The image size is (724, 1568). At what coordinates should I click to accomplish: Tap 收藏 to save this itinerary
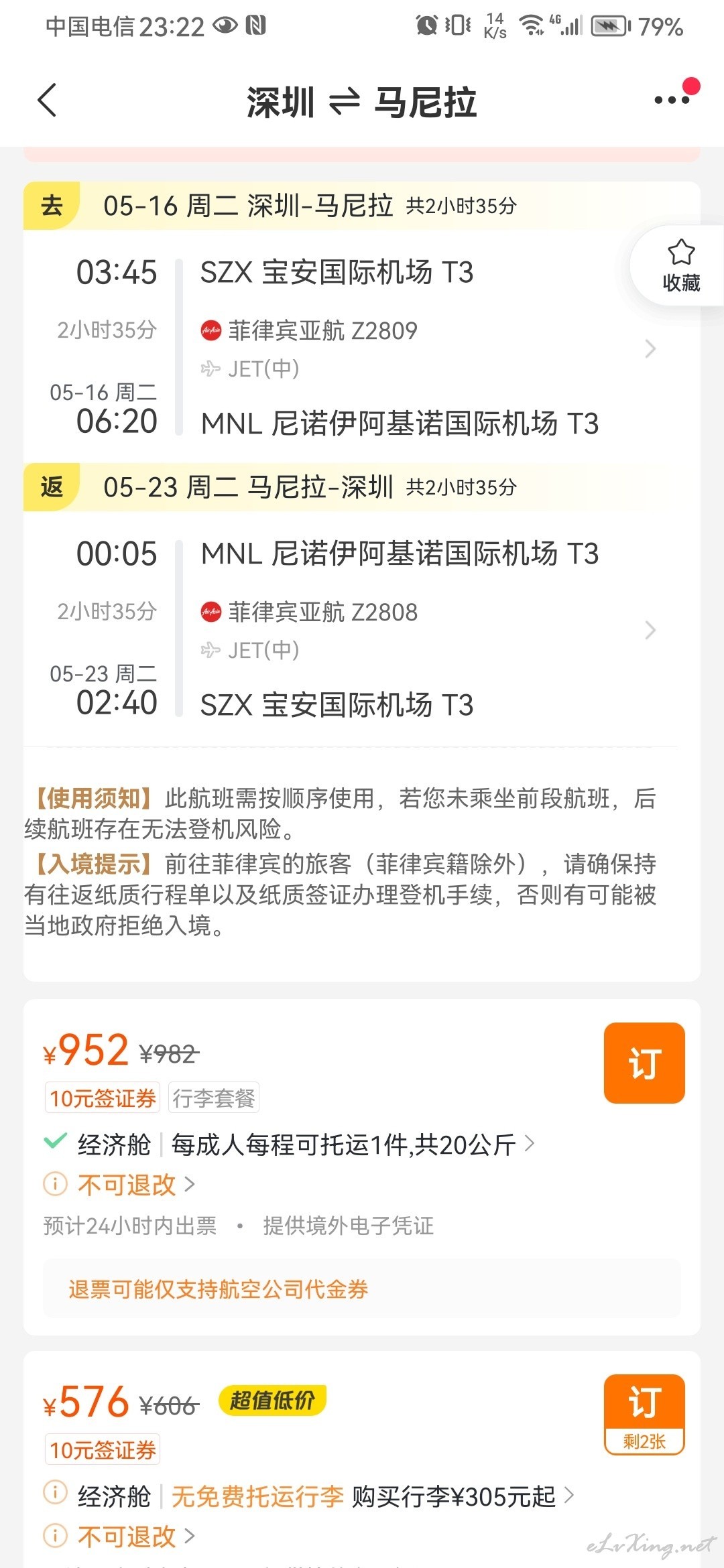[680, 265]
